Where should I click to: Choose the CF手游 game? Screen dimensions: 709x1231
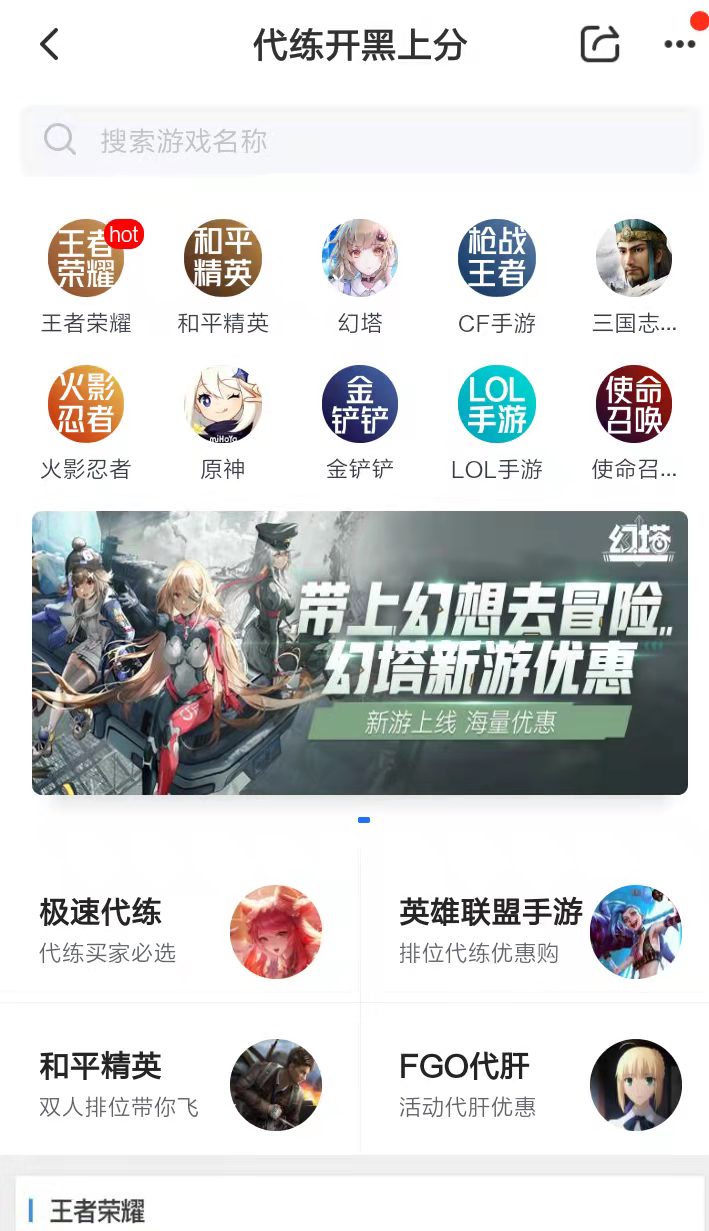tap(497, 259)
